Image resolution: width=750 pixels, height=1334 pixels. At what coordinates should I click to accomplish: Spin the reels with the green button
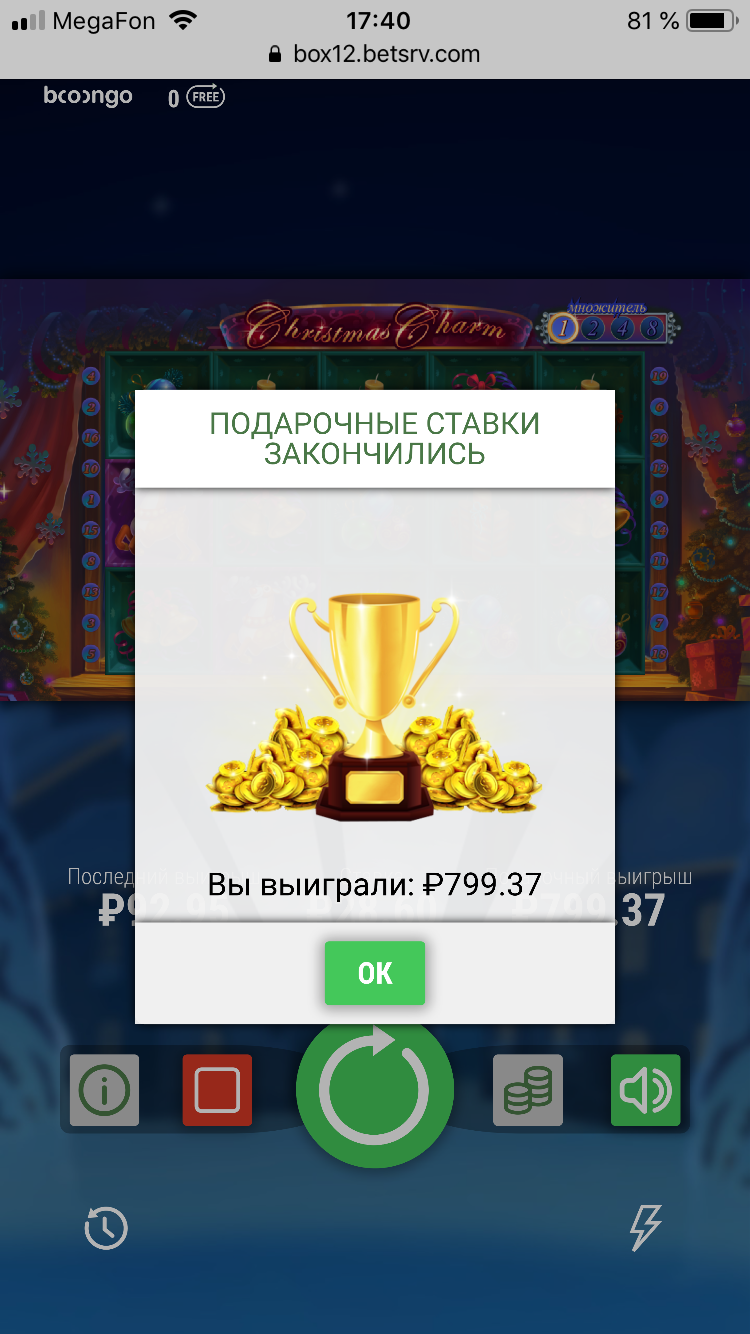point(375,1090)
